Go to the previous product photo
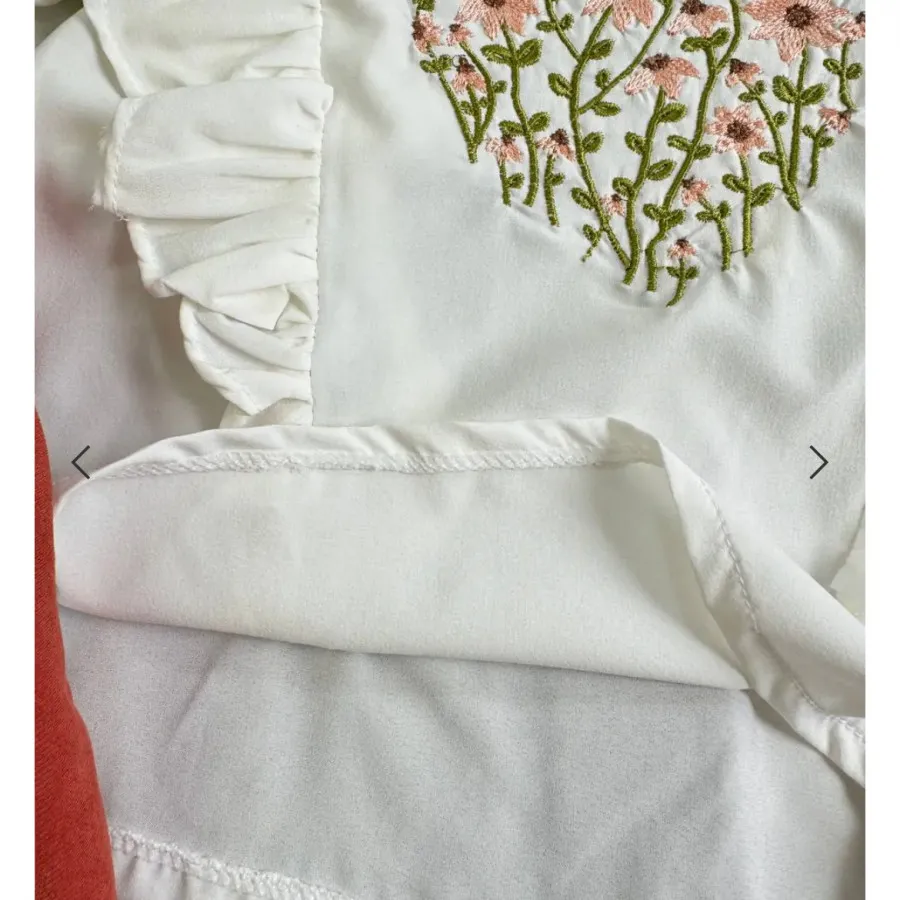Screen dimensions: 900x900 (x=81, y=462)
